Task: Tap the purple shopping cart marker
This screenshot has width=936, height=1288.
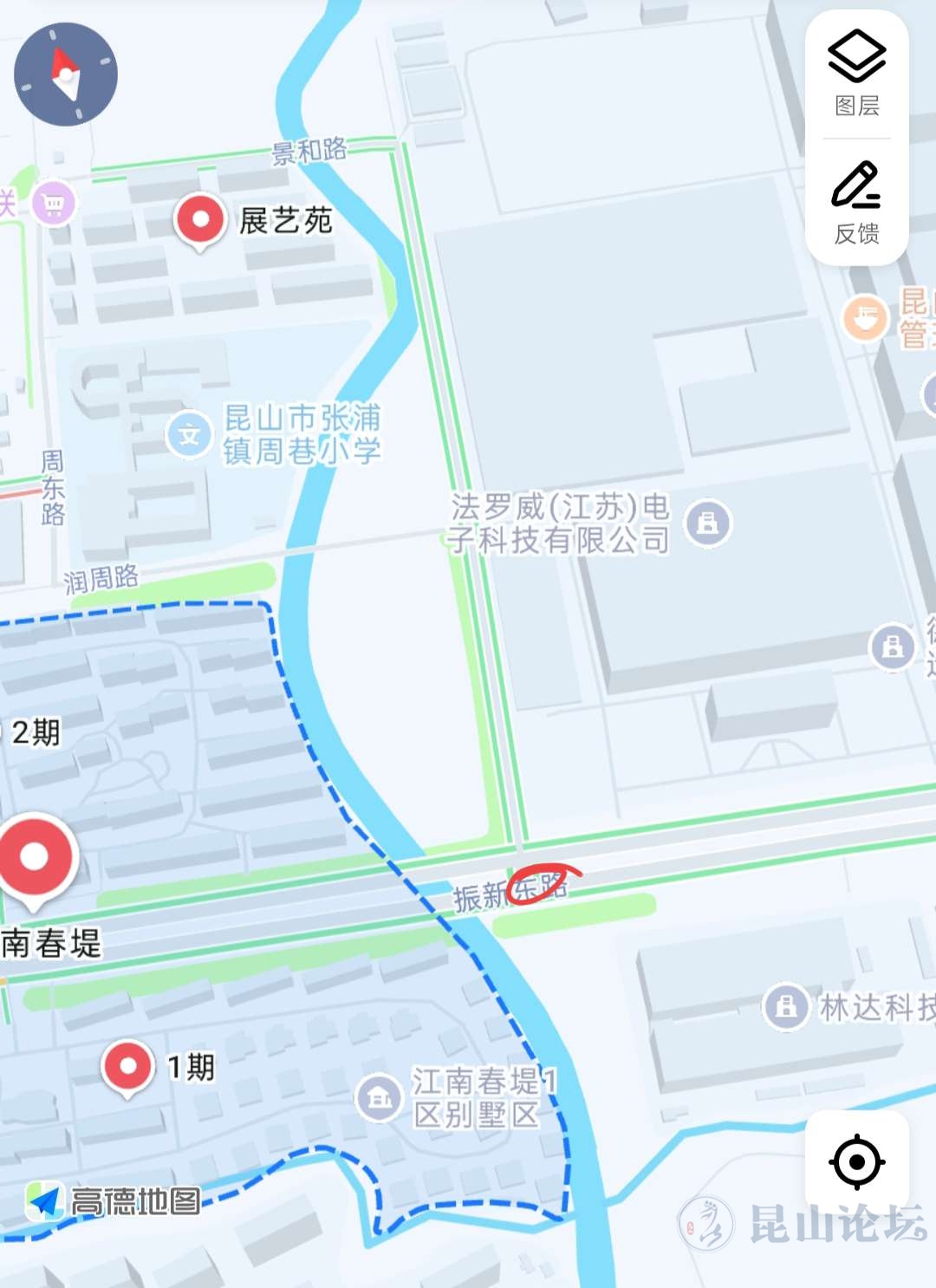Action: coord(54,205)
